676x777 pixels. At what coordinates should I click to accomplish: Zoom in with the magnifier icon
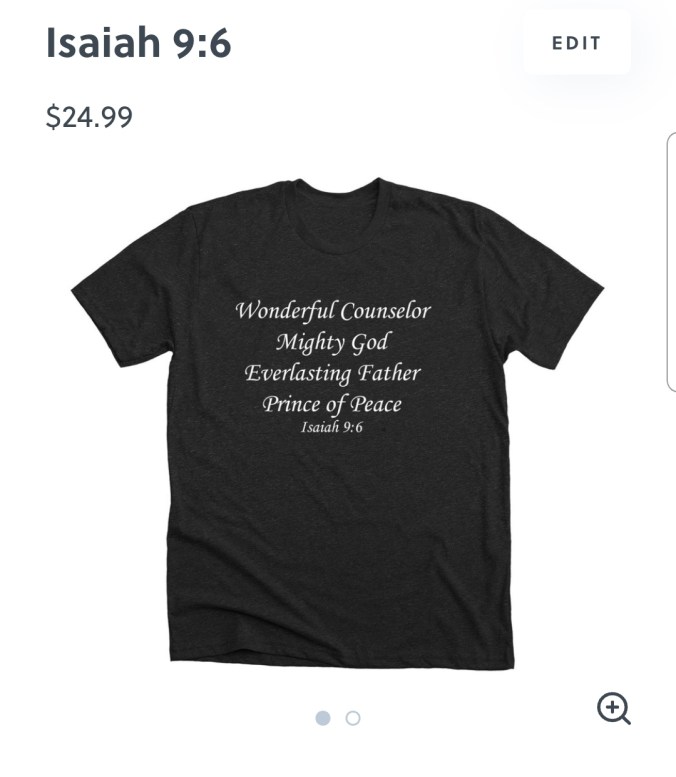(613, 708)
